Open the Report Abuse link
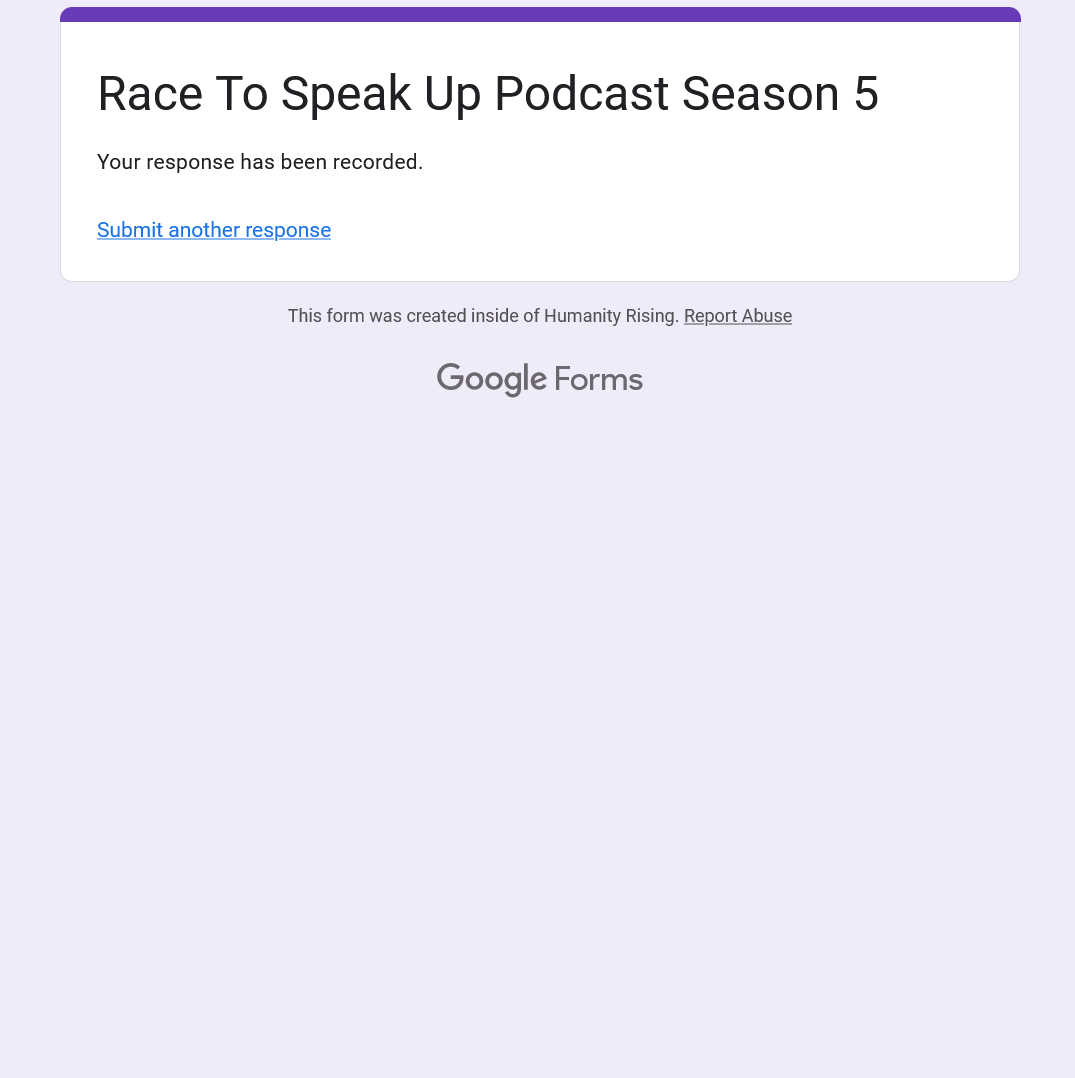The height and width of the screenshot is (1078, 1075). coord(737,316)
